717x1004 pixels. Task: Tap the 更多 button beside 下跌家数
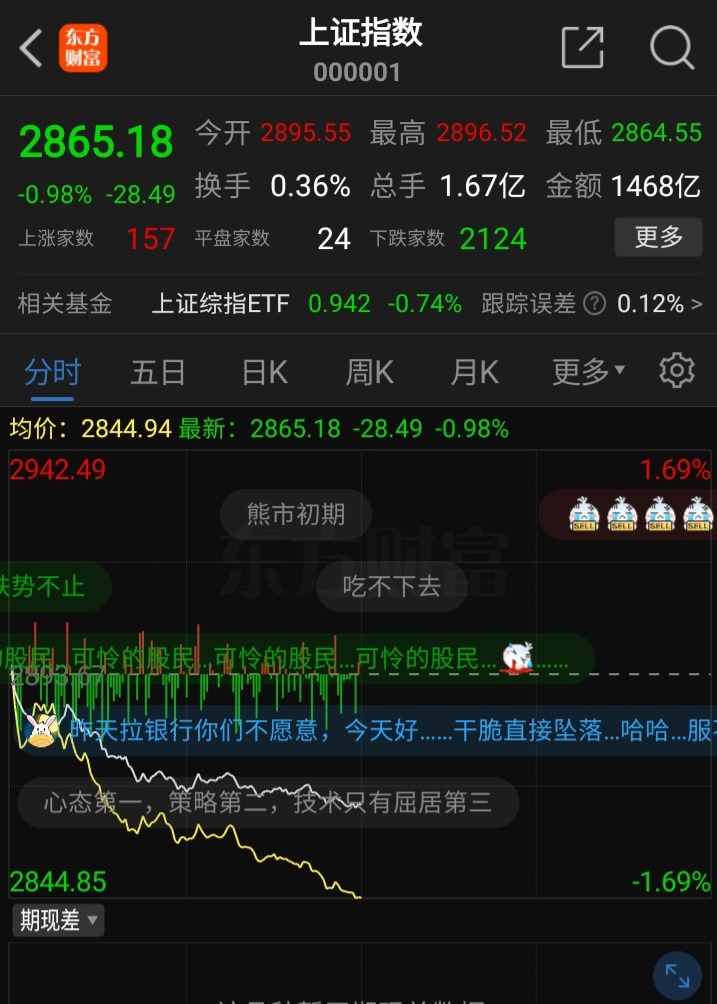(x=658, y=237)
